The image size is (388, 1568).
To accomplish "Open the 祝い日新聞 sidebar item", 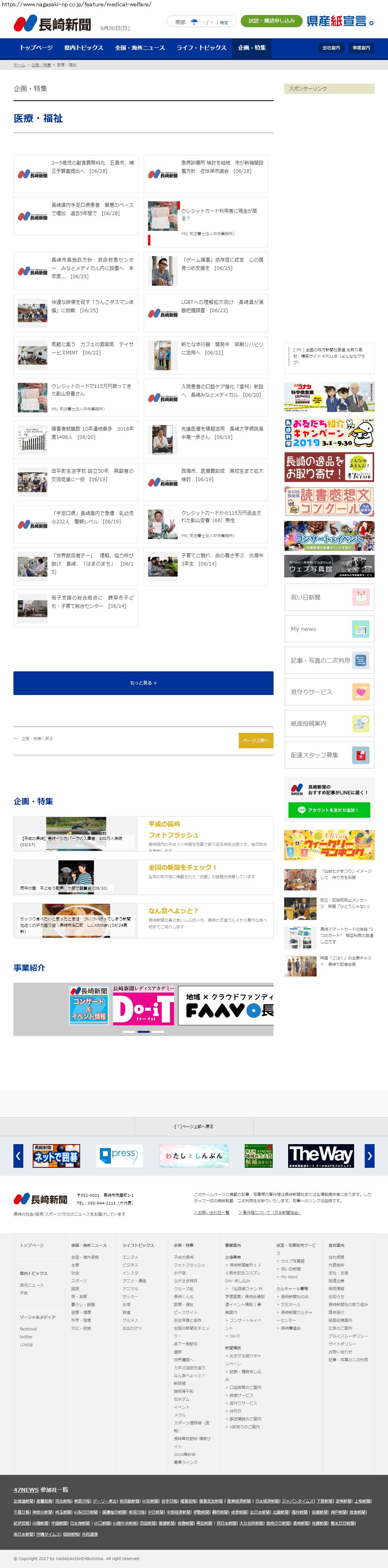I will [329, 597].
